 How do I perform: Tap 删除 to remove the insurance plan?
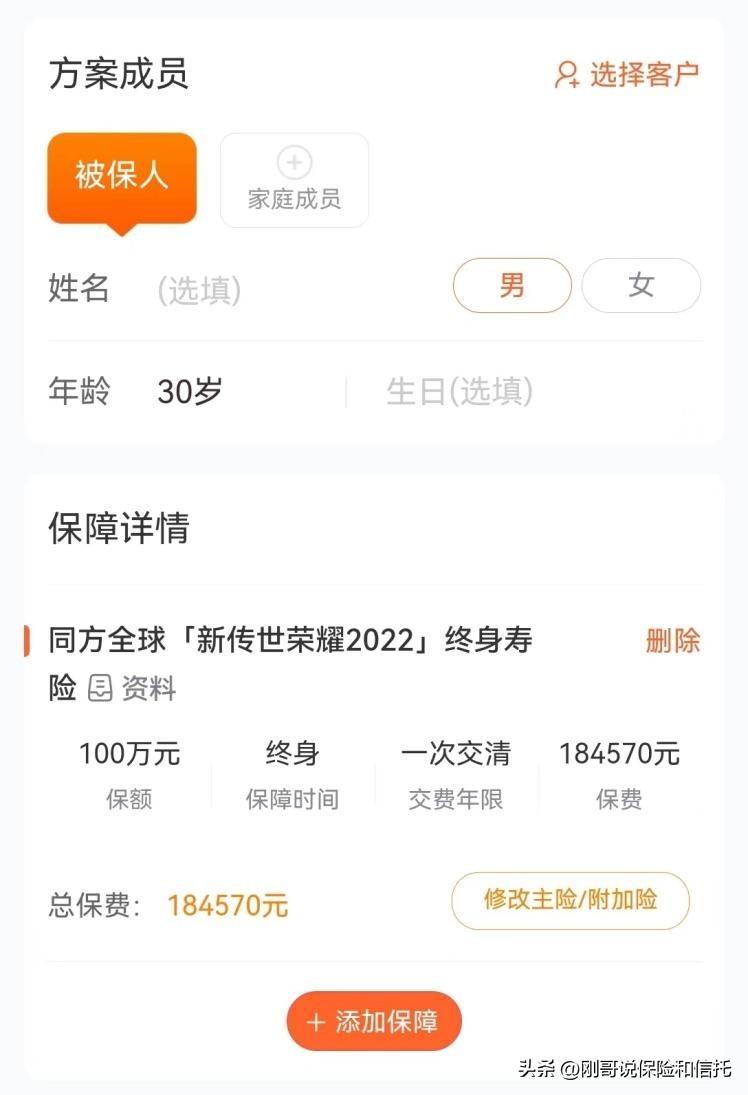tap(673, 641)
